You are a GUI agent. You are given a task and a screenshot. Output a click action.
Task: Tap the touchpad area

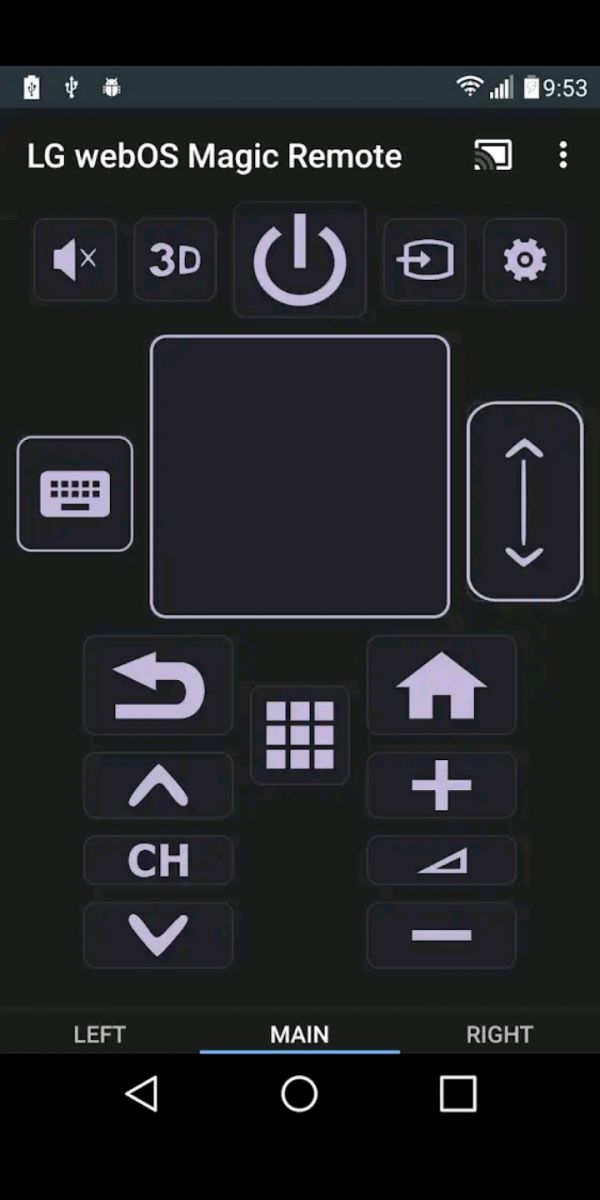(x=300, y=476)
